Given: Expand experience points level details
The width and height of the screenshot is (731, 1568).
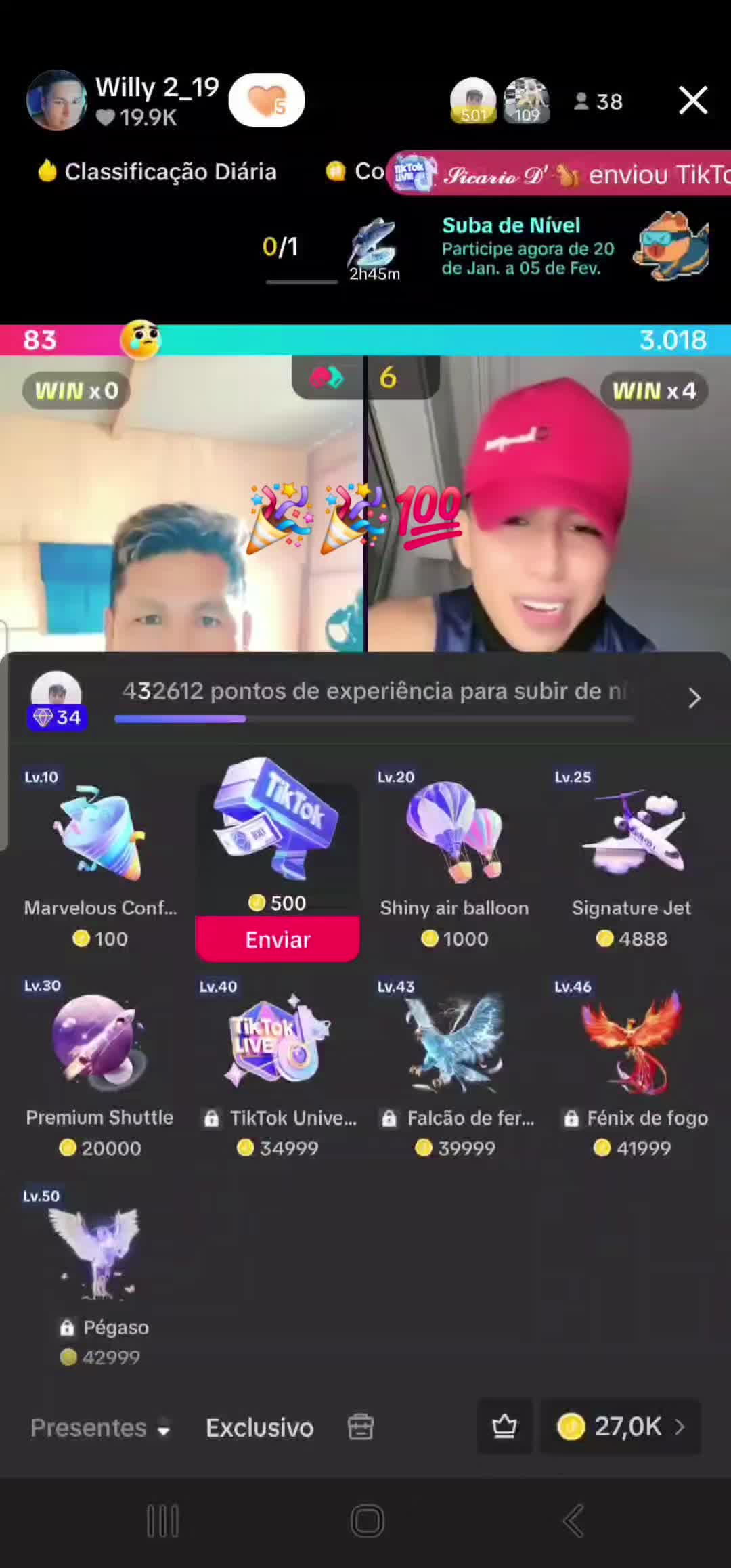Looking at the screenshot, I should [694, 698].
